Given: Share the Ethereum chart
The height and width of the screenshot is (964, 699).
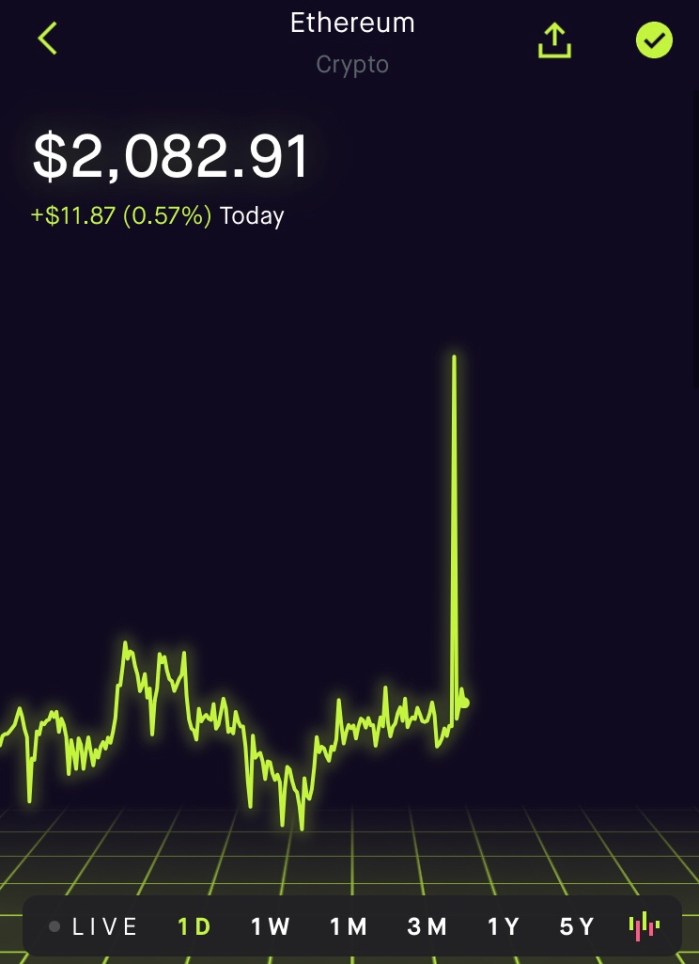Looking at the screenshot, I should coord(554,40).
